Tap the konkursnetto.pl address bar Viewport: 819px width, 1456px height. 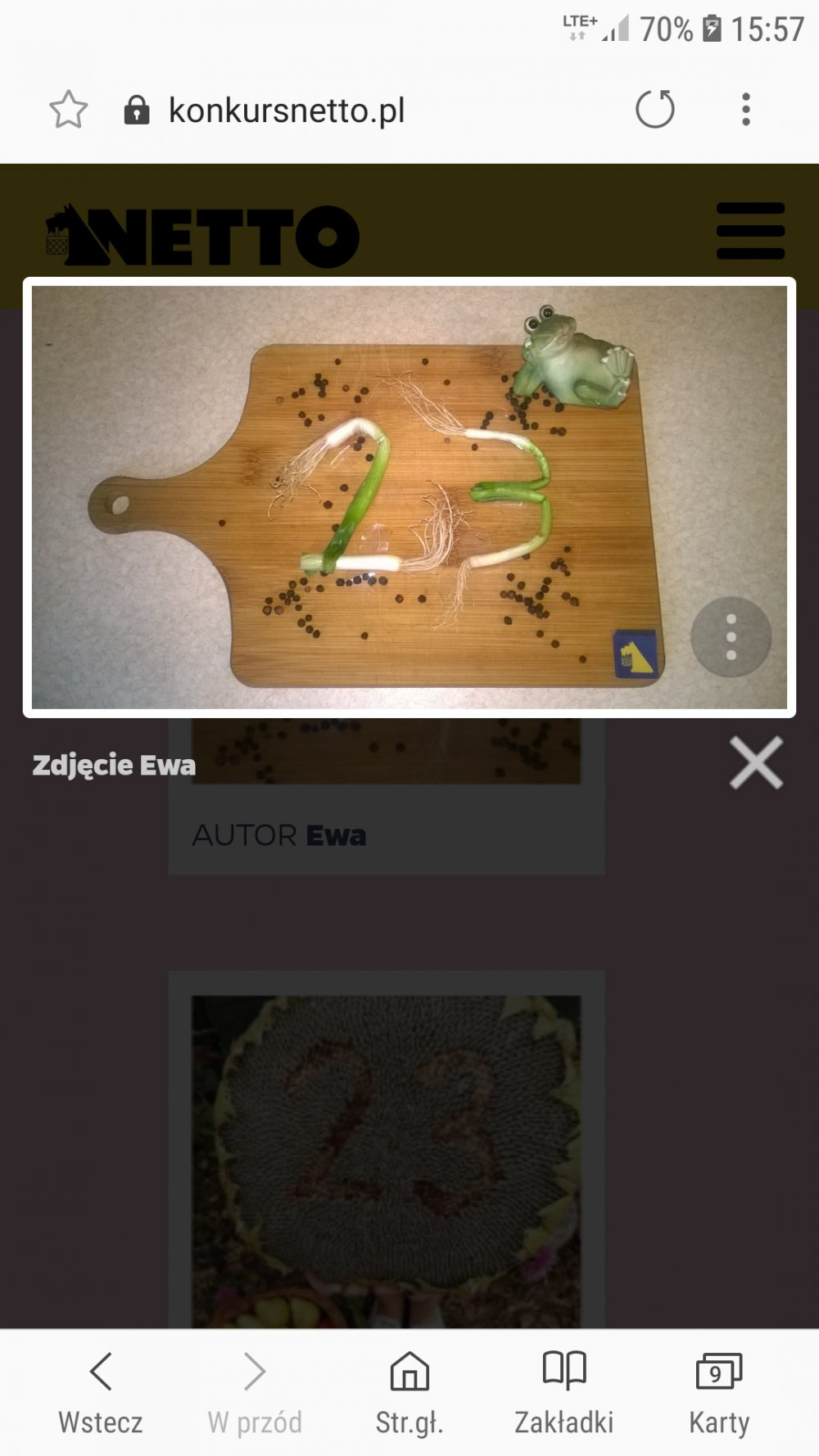(x=287, y=111)
